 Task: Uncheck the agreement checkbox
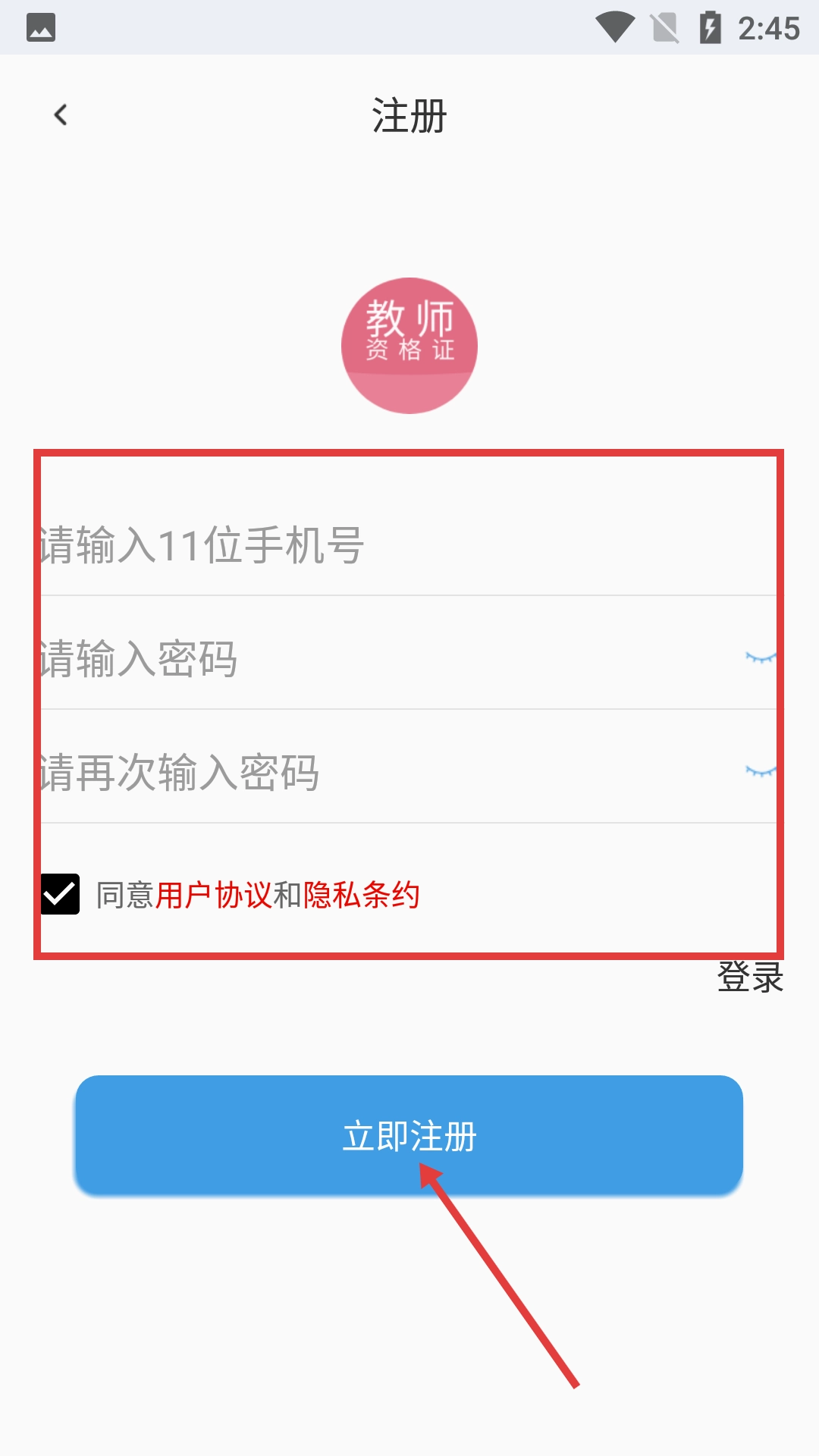[60, 894]
